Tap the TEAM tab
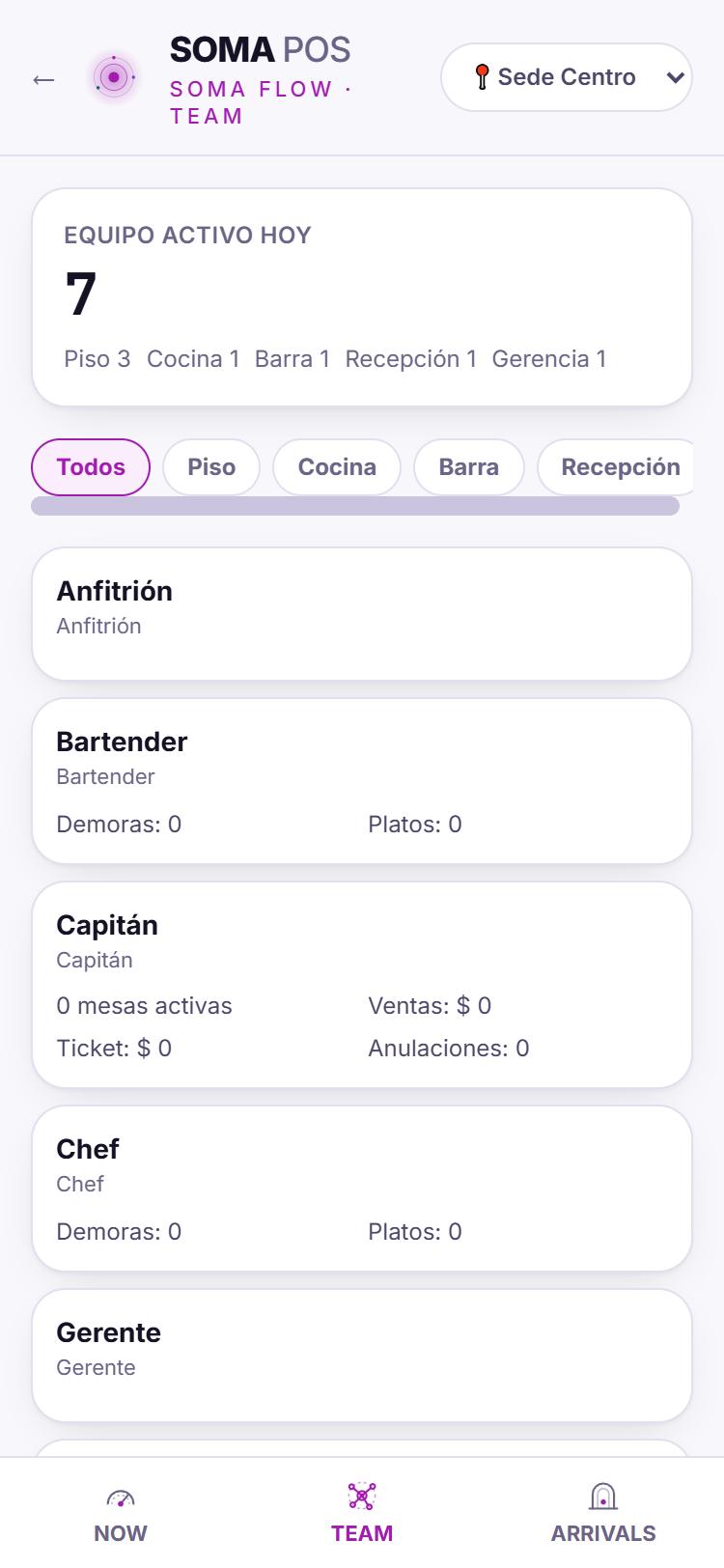Image resolution: width=724 pixels, height=1568 pixels. tap(362, 1514)
